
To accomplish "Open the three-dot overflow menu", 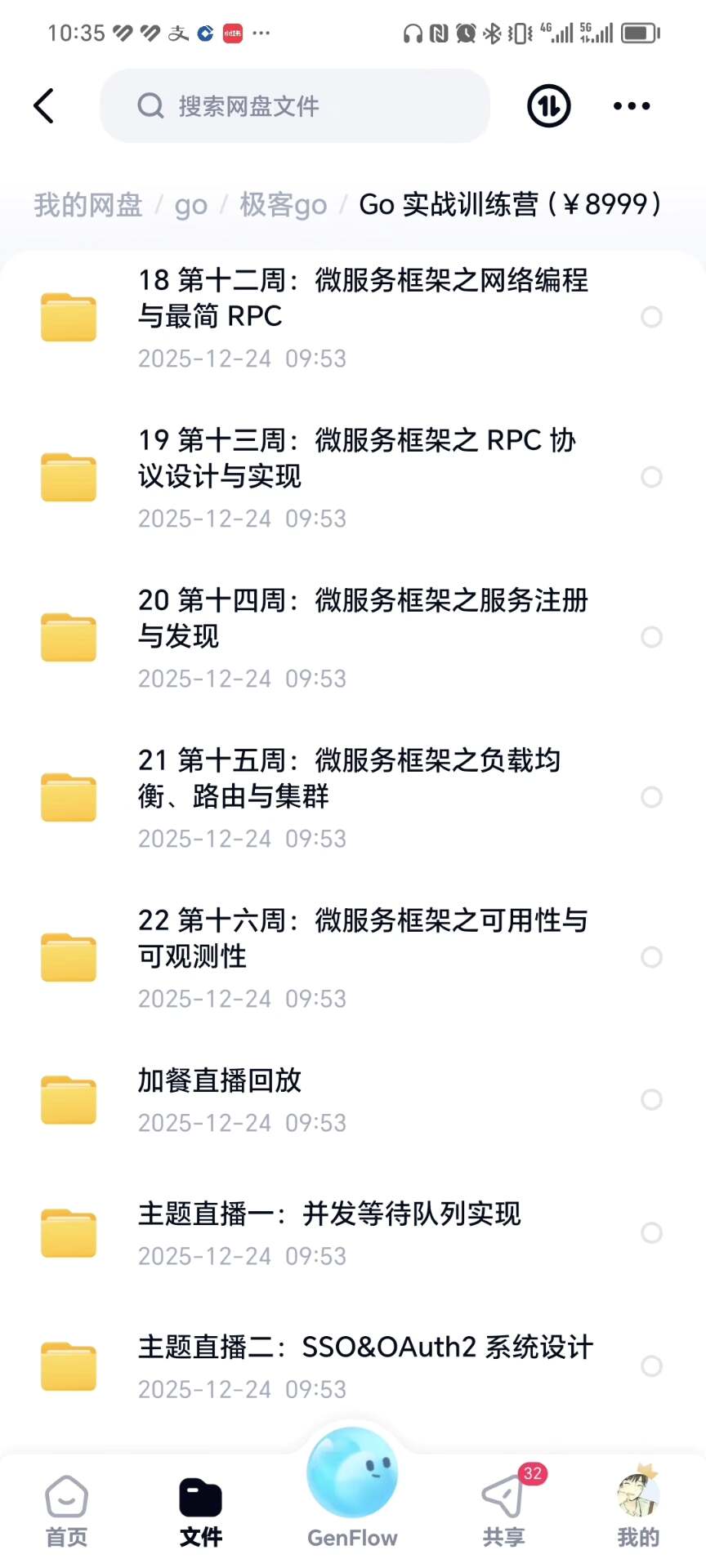I will coord(632,106).
